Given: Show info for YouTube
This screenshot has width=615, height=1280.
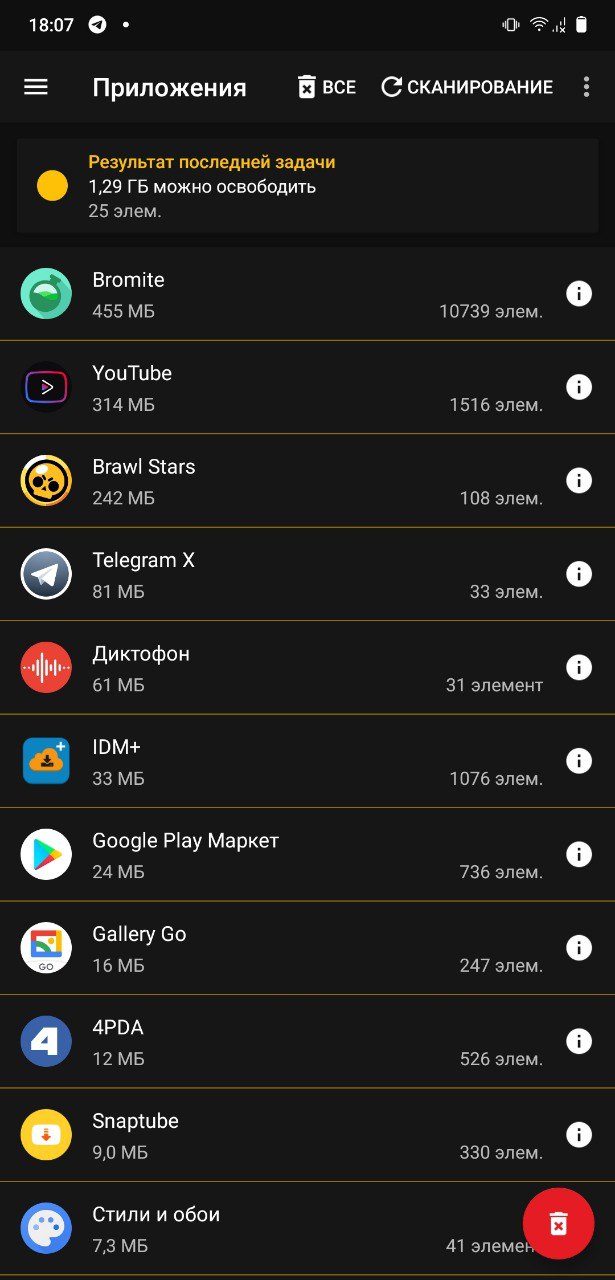Looking at the screenshot, I should [579, 387].
